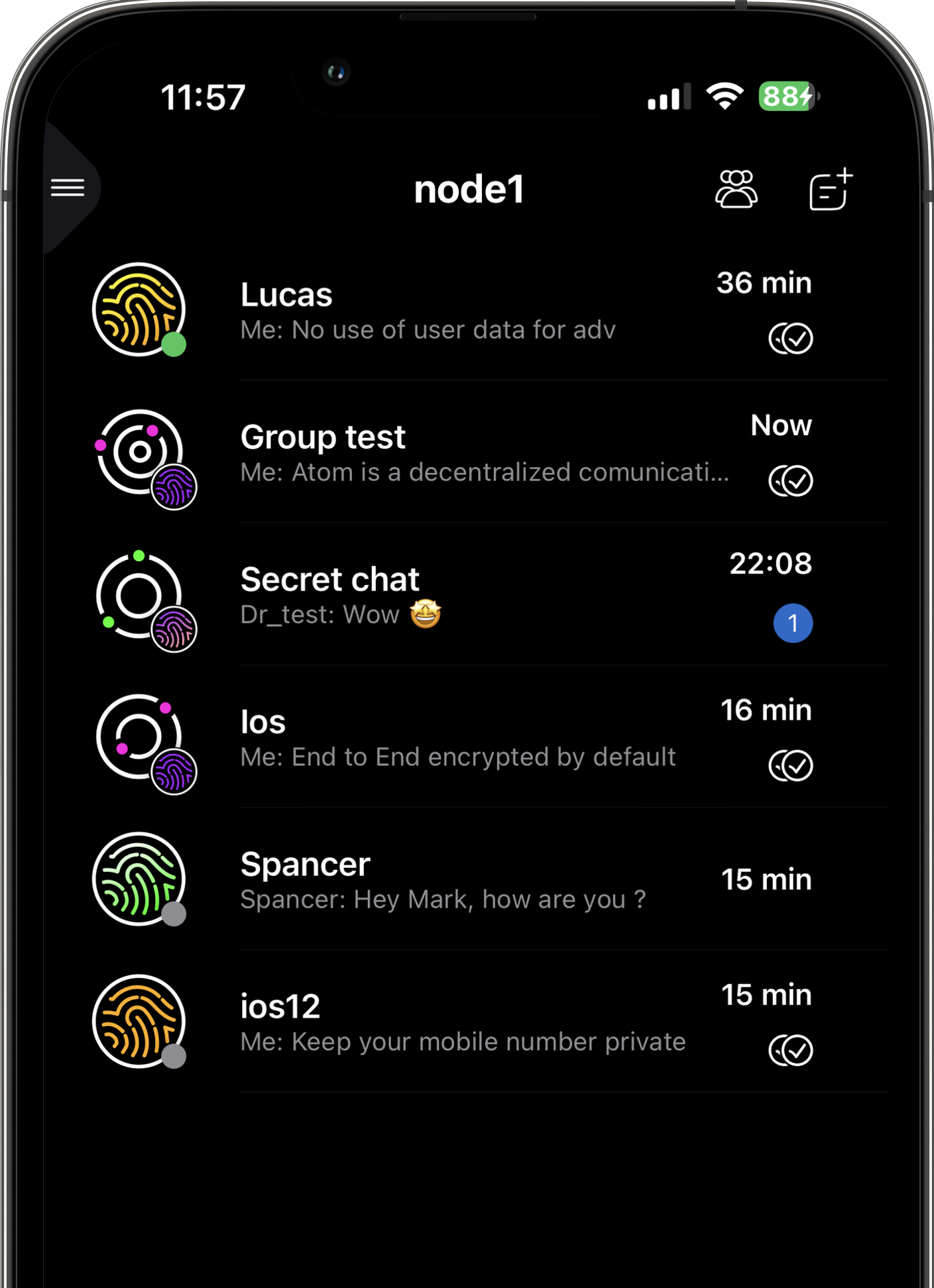The height and width of the screenshot is (1288, 934).
Task: Open the Secret chat thread
Action: (464, 596)
